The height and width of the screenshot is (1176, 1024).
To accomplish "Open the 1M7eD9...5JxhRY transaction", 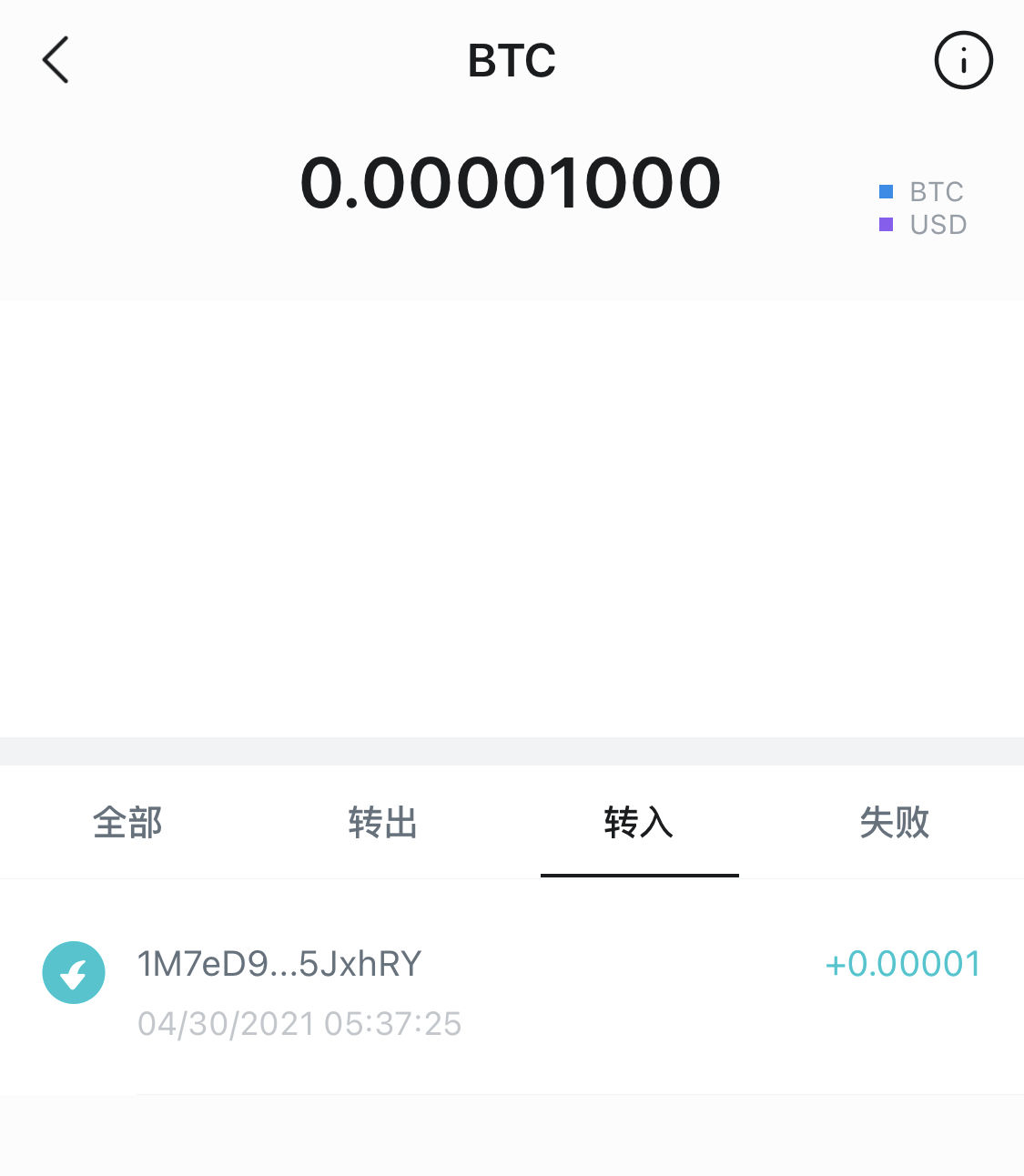I will [510, 990].
